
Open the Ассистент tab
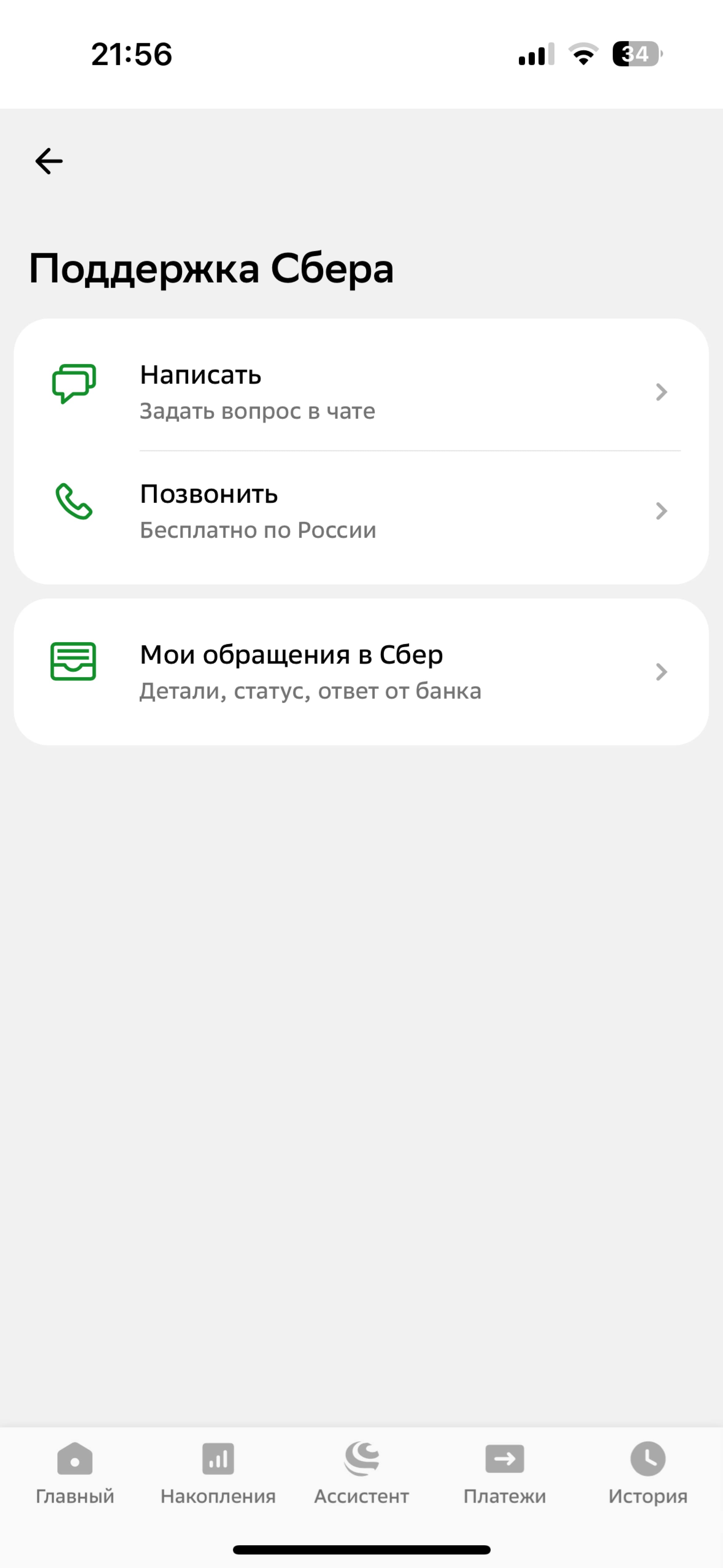point(361,1473)
